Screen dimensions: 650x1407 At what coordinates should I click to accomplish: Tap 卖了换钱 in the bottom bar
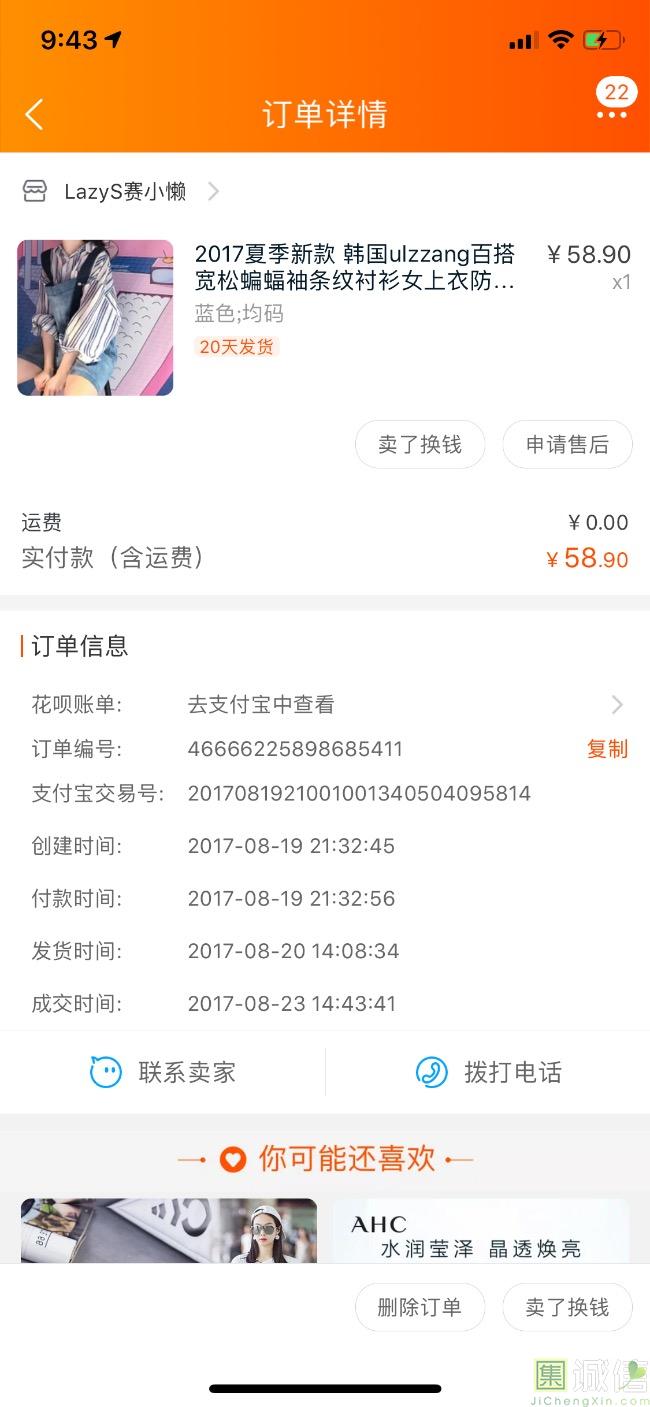[567, 1307]
